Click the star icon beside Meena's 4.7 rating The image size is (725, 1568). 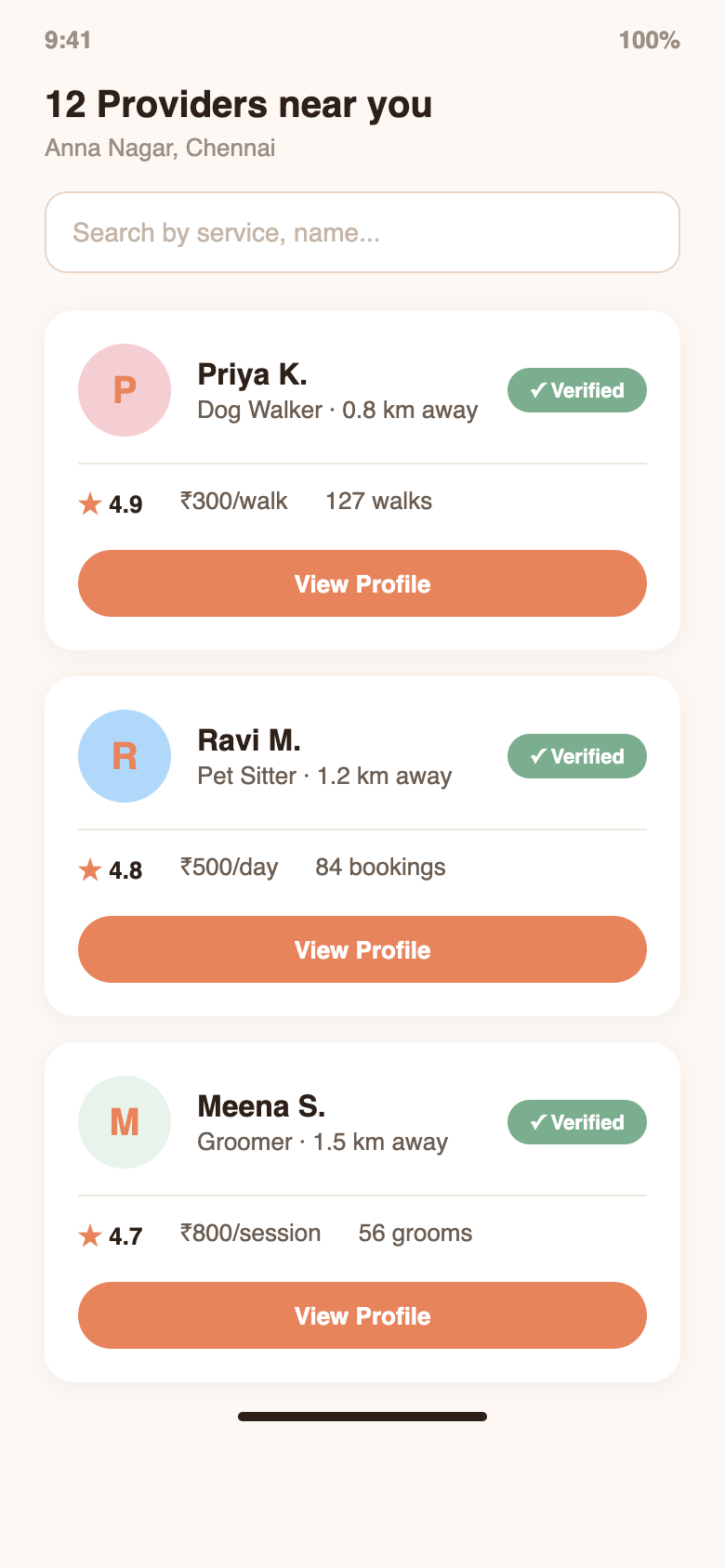click(90, 1235)
